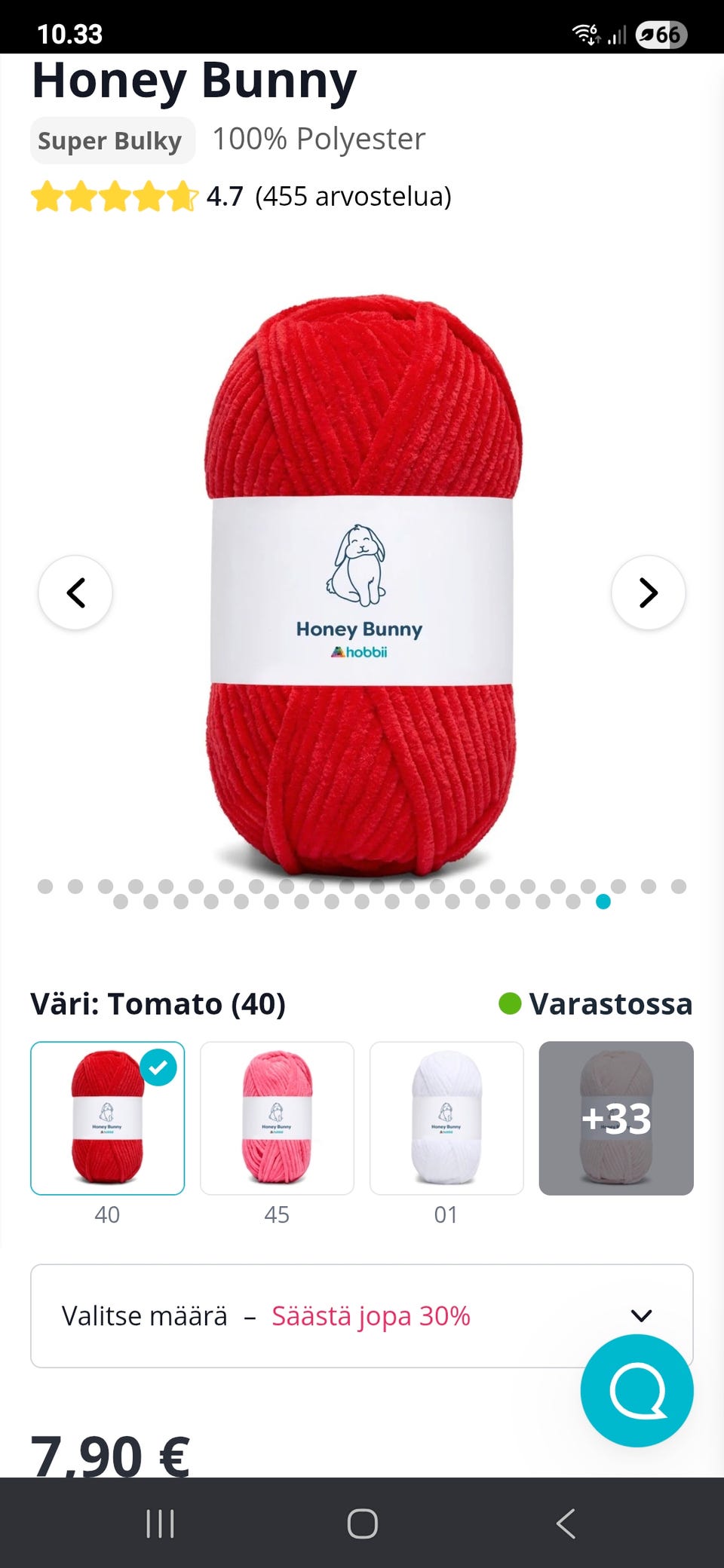724x1568 pixels.
Task: Open the chat support bubble
Action: click(x=637, y=1390)
